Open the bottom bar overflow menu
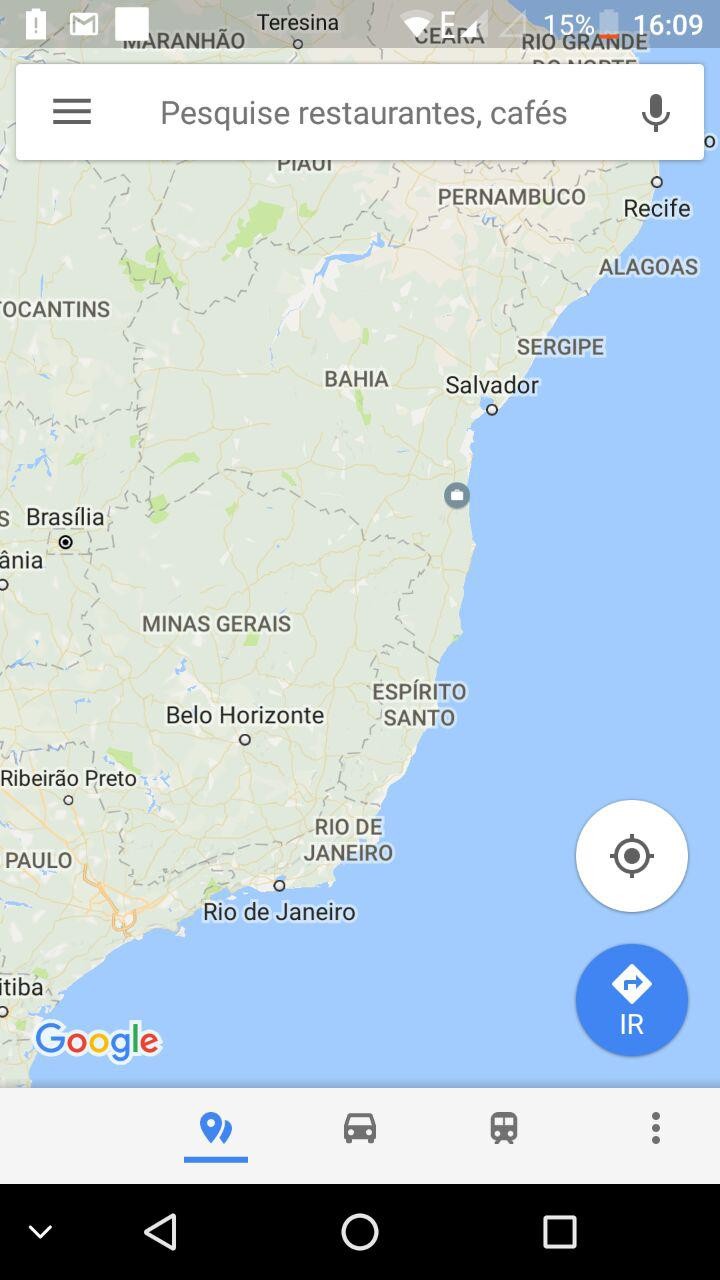Screen dimensions: 720x1280 coord(656,1128)
